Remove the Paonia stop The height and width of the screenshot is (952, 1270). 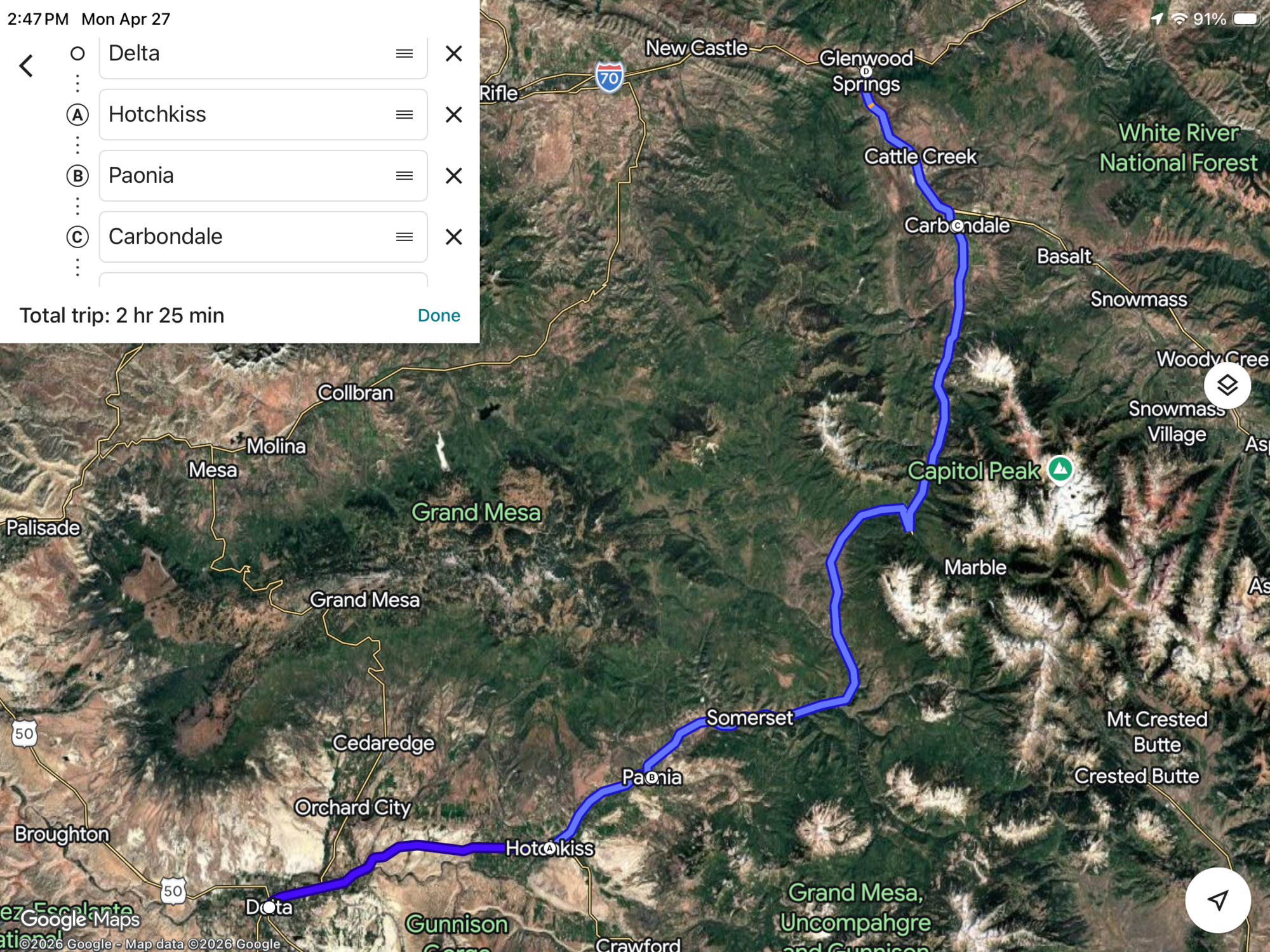453,176
